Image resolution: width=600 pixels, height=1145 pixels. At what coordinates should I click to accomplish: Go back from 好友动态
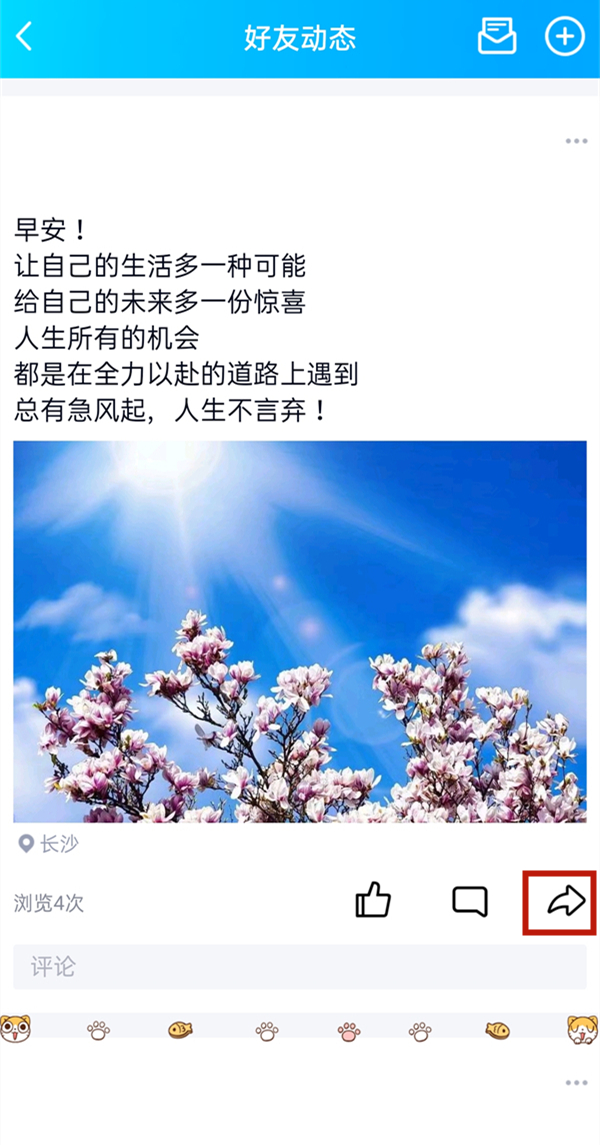[25, 37]
